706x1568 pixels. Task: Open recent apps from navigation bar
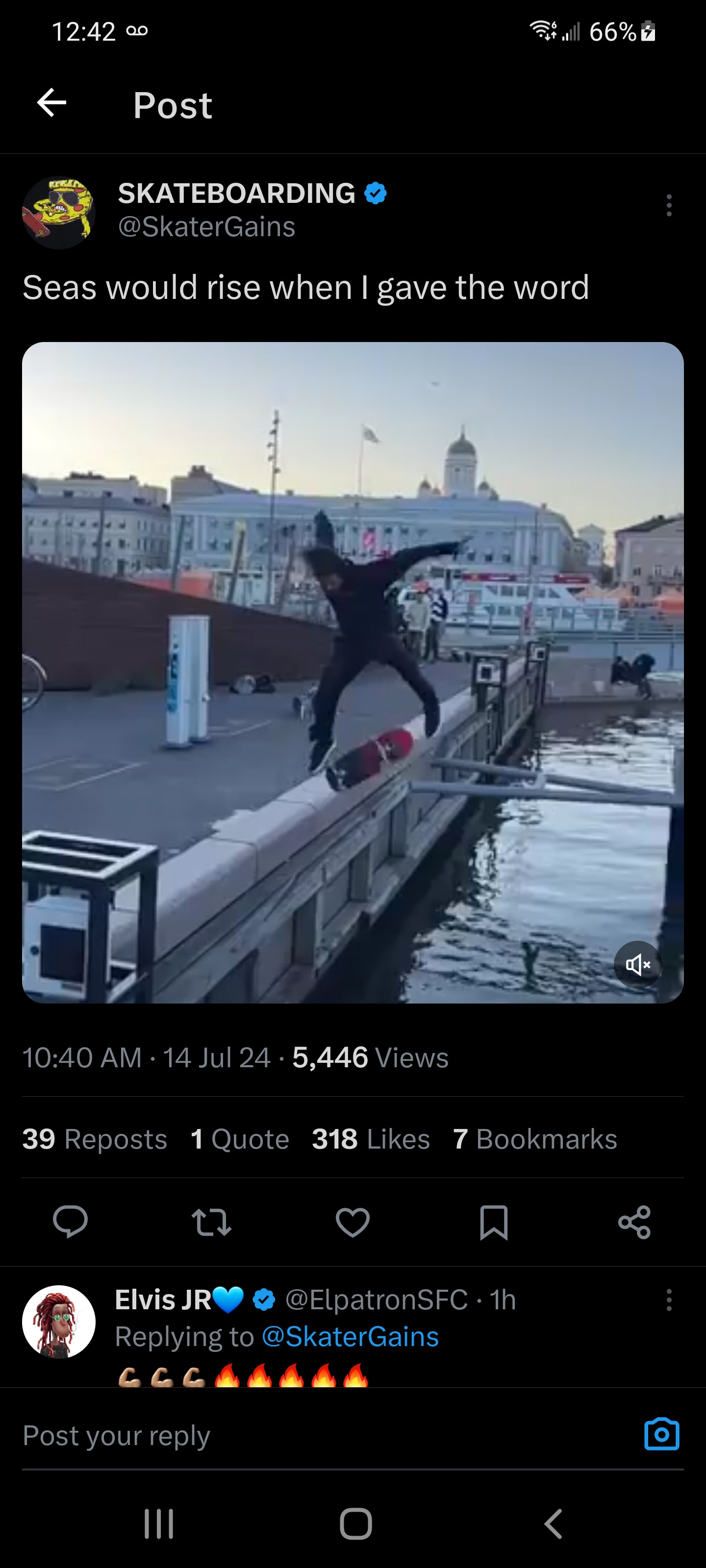tap(159, 1523)
